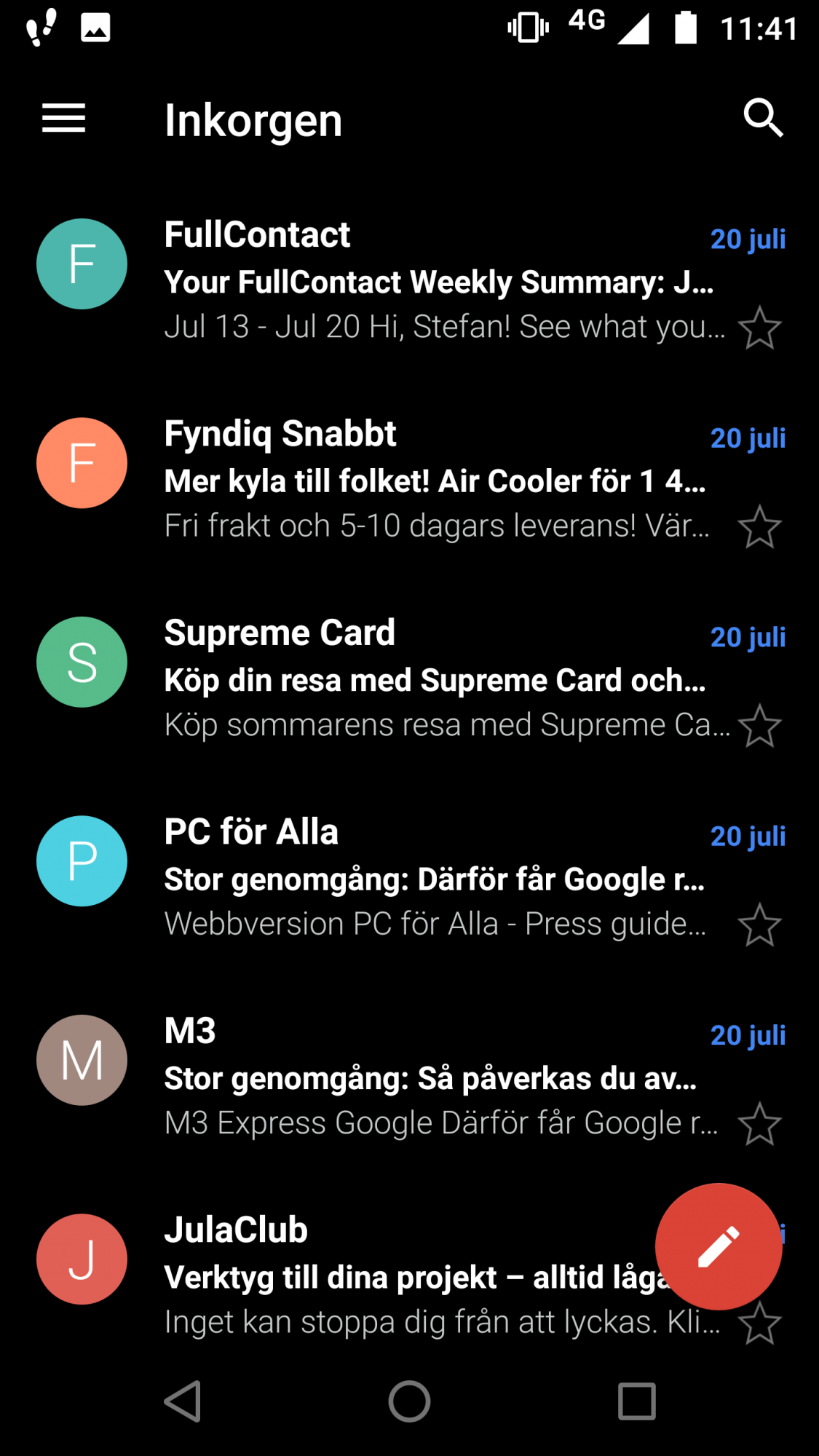This screenshot has width=819, height=1456.
Task: Open the navigation drawer menu
Action: tap(63, 119)
